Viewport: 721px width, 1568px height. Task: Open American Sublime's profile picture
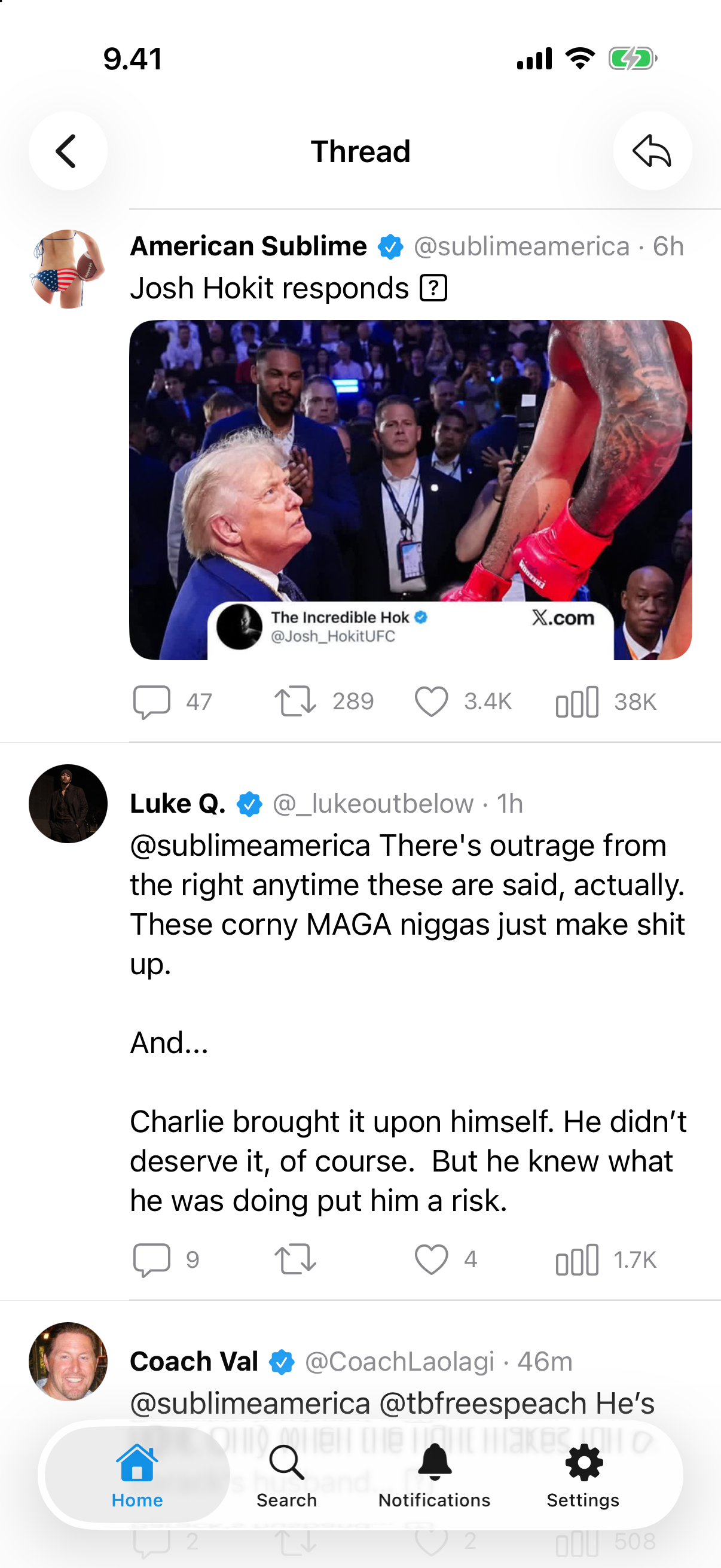click(x=68, y=269)
